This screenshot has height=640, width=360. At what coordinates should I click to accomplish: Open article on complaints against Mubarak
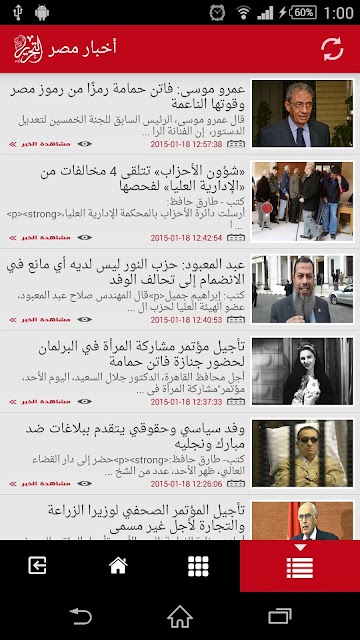pyautogui.click(x=180, y=453)
